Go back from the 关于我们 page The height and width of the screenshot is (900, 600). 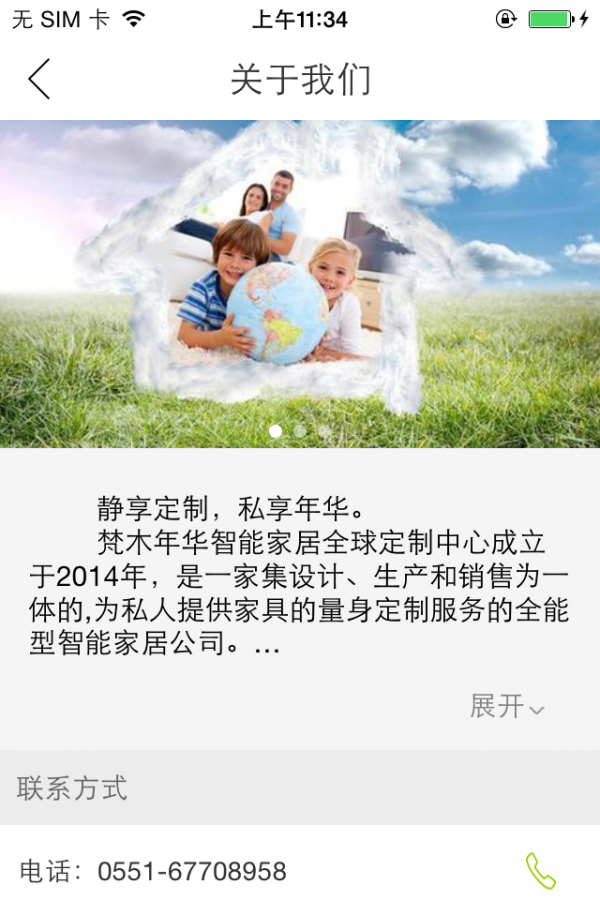coord(39,79)
